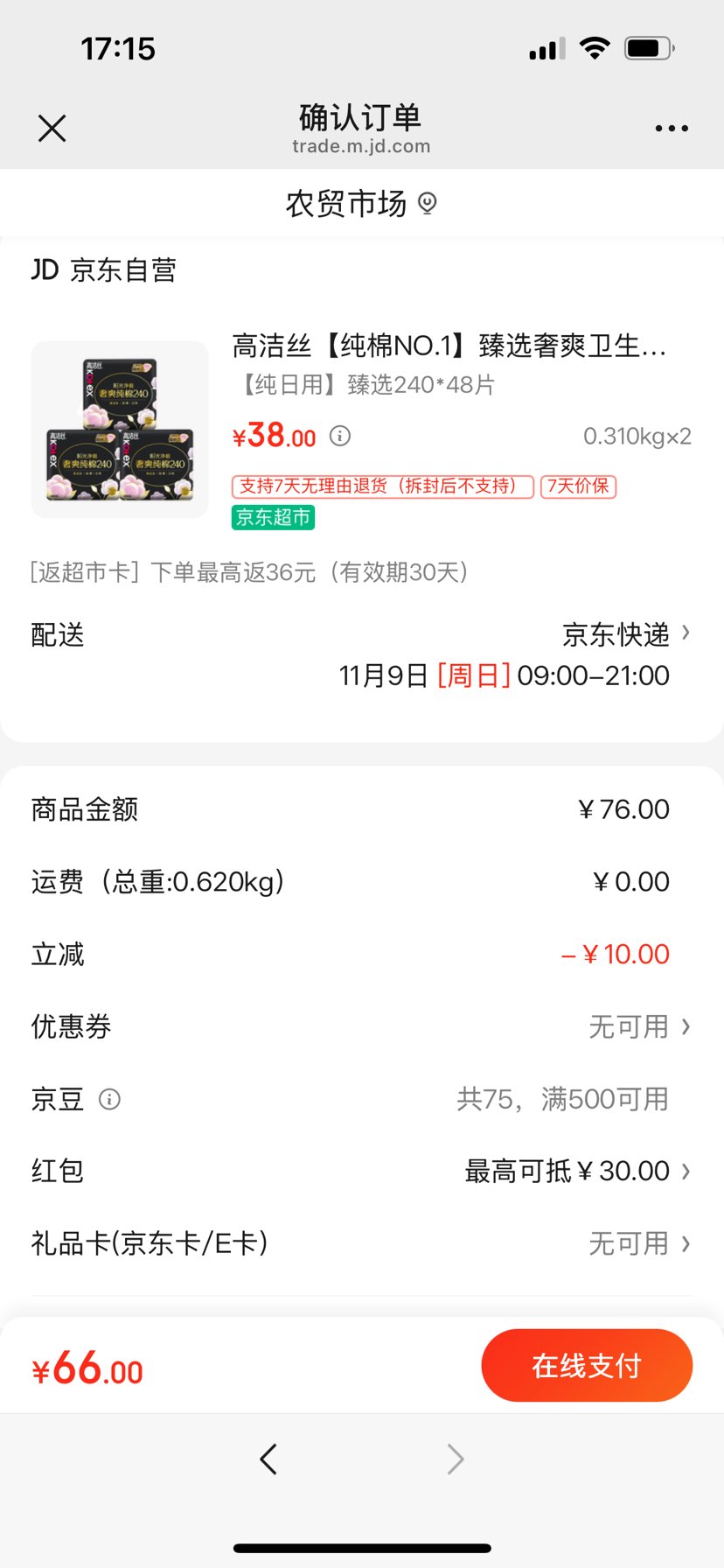Open the price info ⓘ icon beside ¥38.00
Viewport: 724px width, 1568px height.
tap(341, 436)
